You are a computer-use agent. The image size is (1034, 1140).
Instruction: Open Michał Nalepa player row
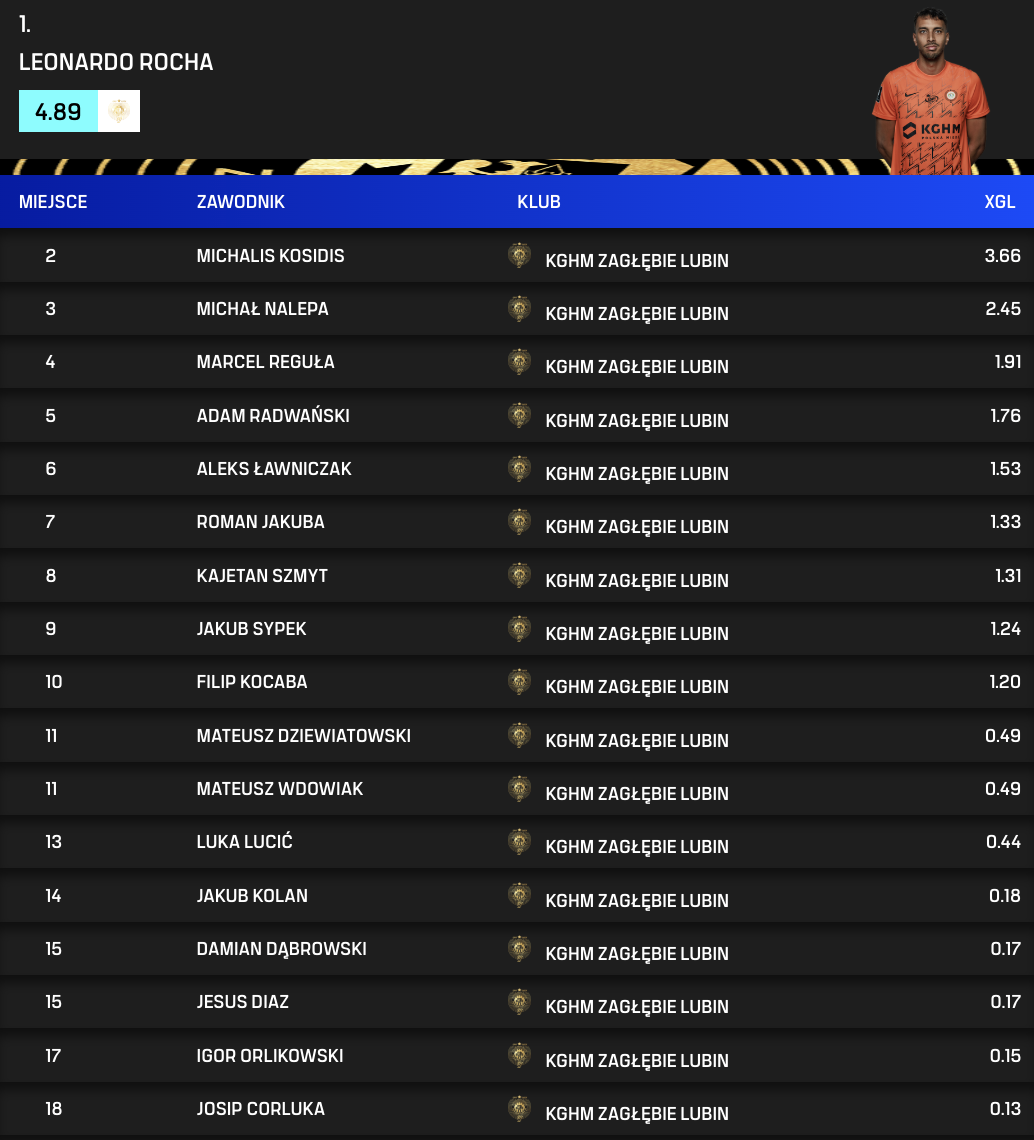pyautogui.click(x=262, y=309)
